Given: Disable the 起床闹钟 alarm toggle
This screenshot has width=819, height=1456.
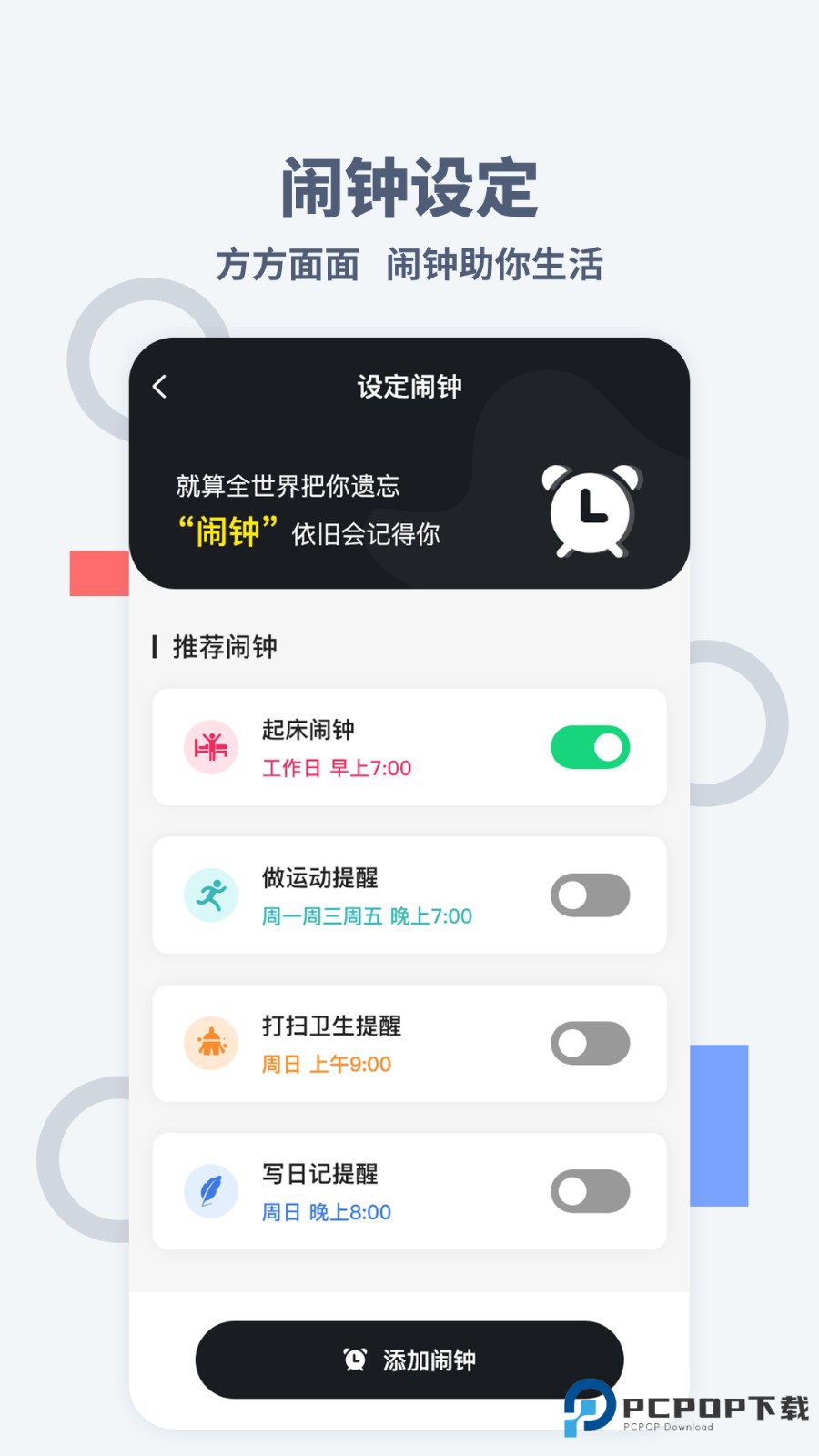Looking at the screenshot, I should (590, 747).
